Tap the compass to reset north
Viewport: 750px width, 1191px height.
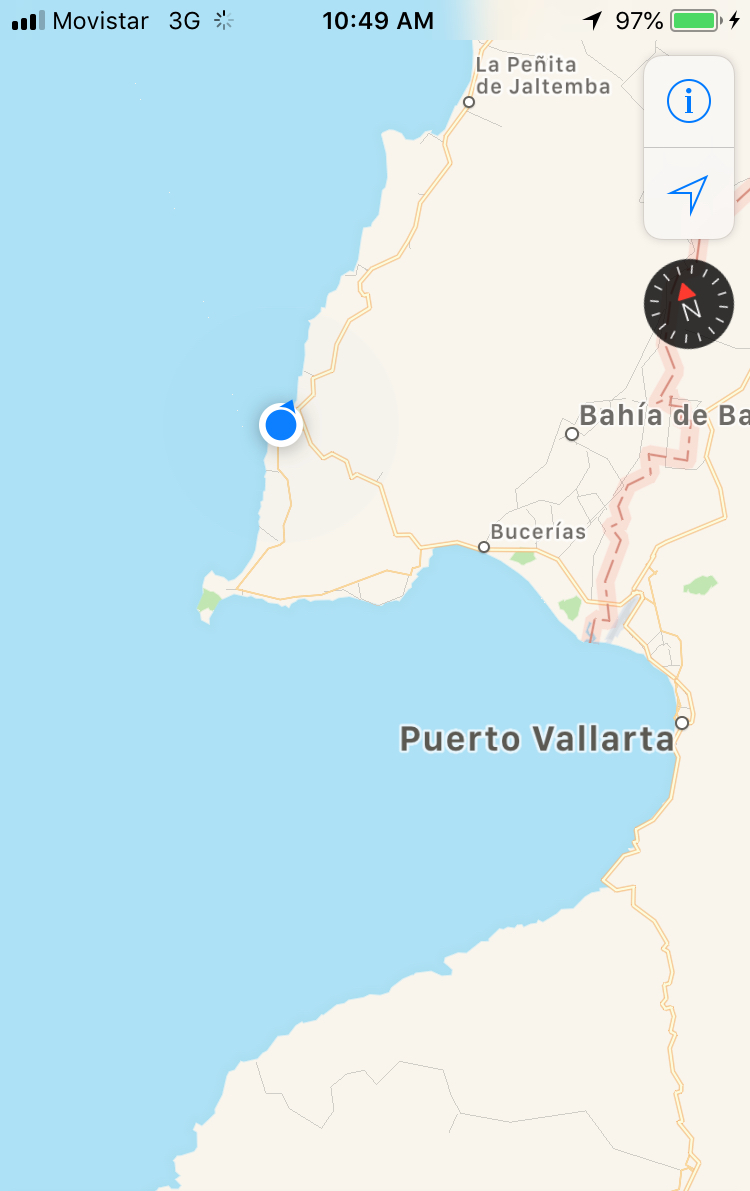[x=688, y=304]
